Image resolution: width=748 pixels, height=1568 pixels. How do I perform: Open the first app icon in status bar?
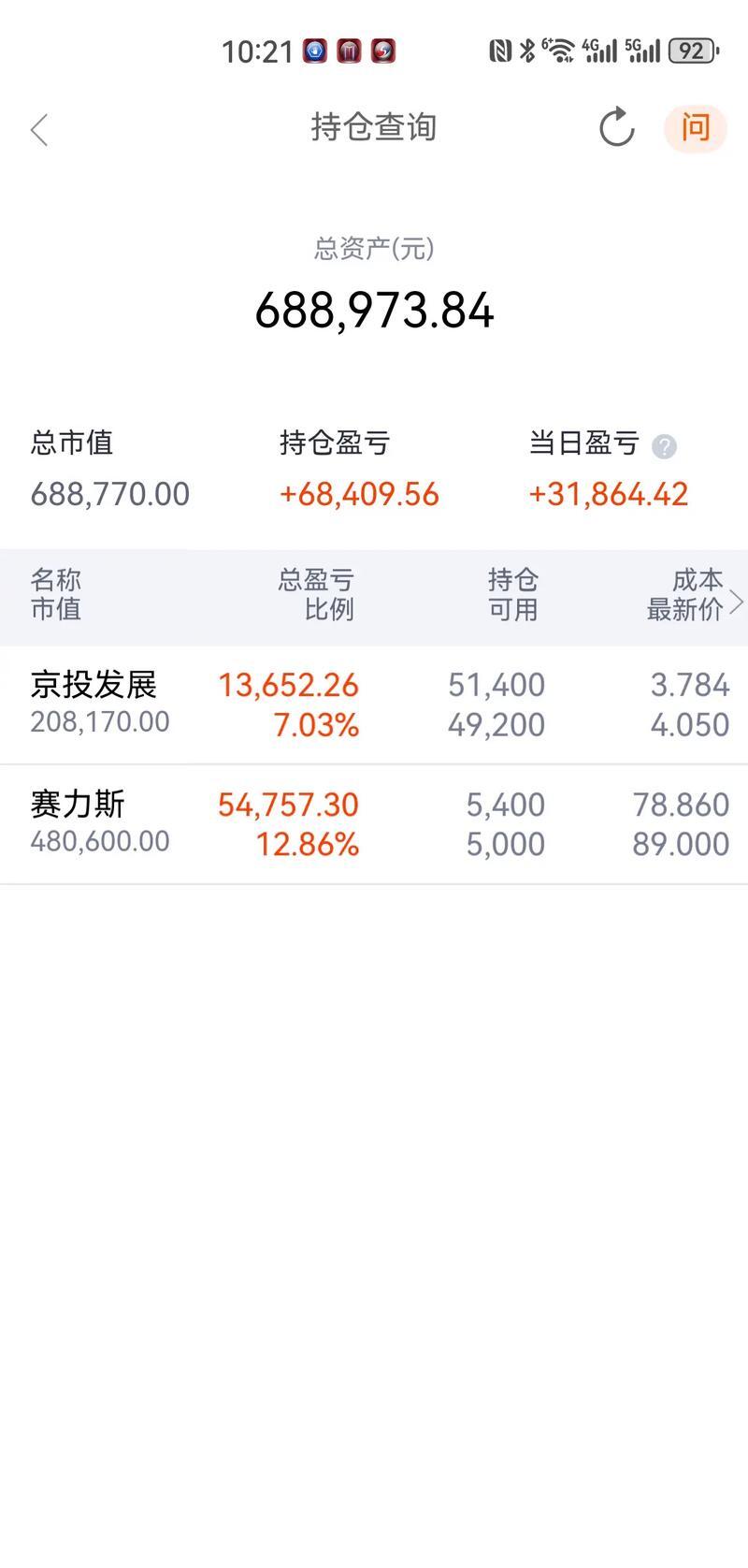click(314, 51)
